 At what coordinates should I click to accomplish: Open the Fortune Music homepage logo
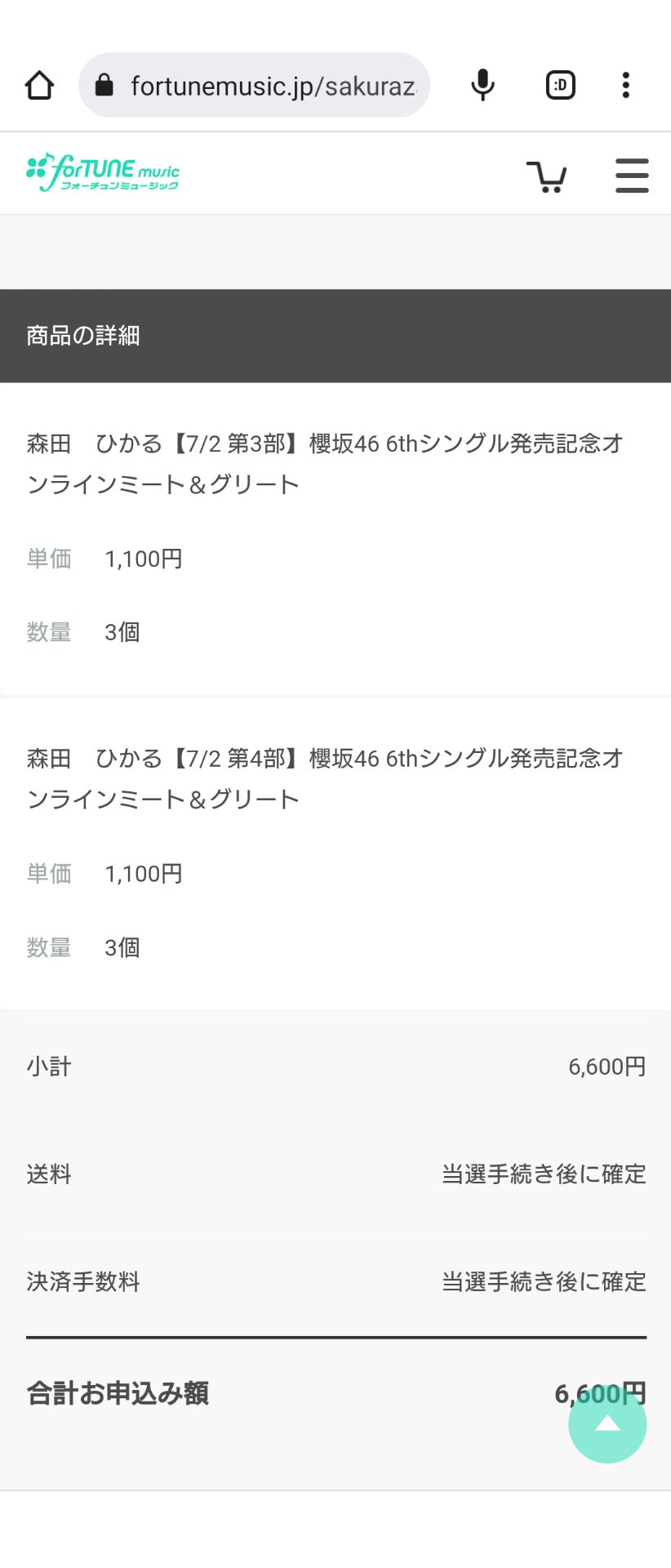click(x=103, y=173)
